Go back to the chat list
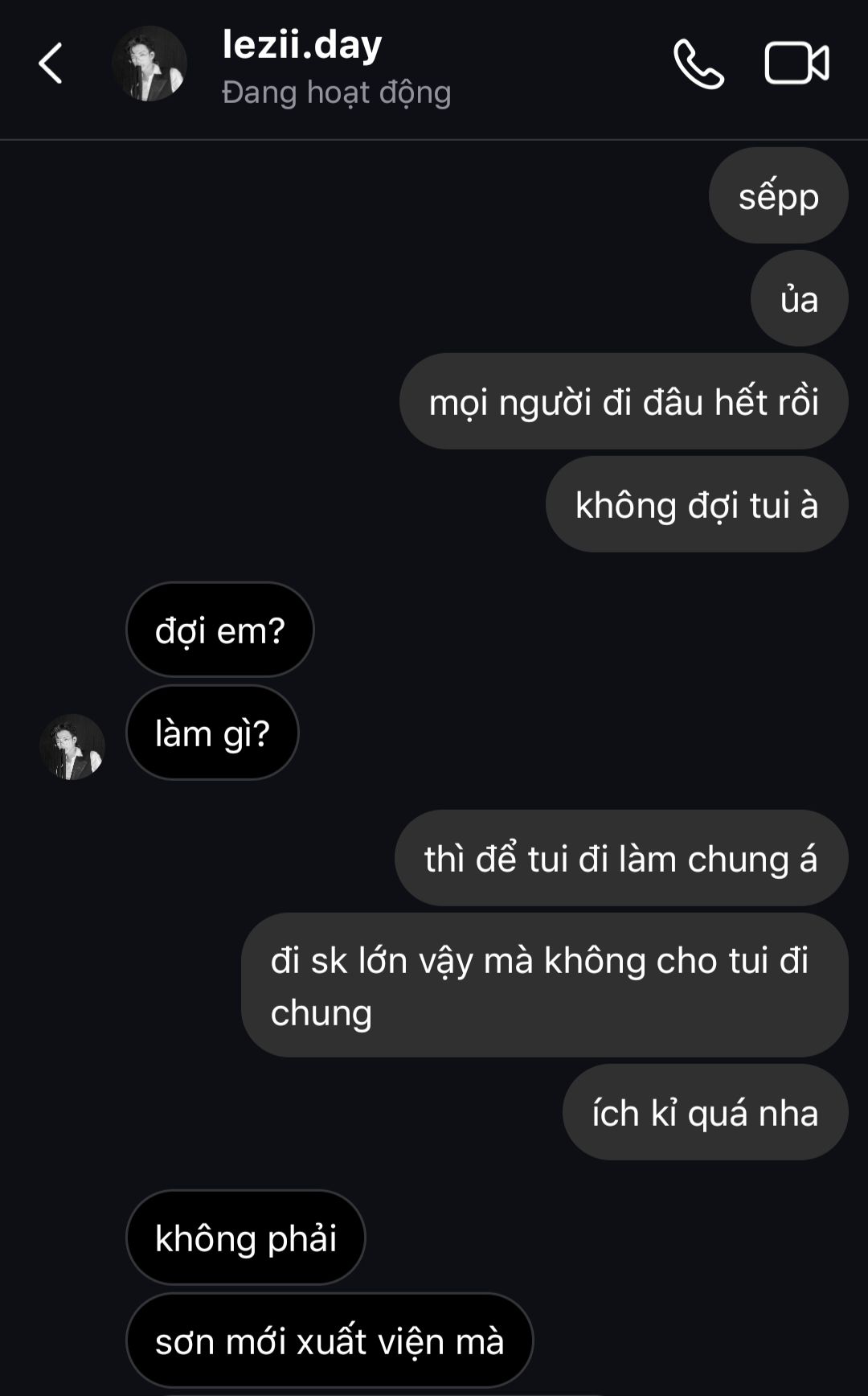The height and width of the screenshot is (1396, 868). click(51, 64)
